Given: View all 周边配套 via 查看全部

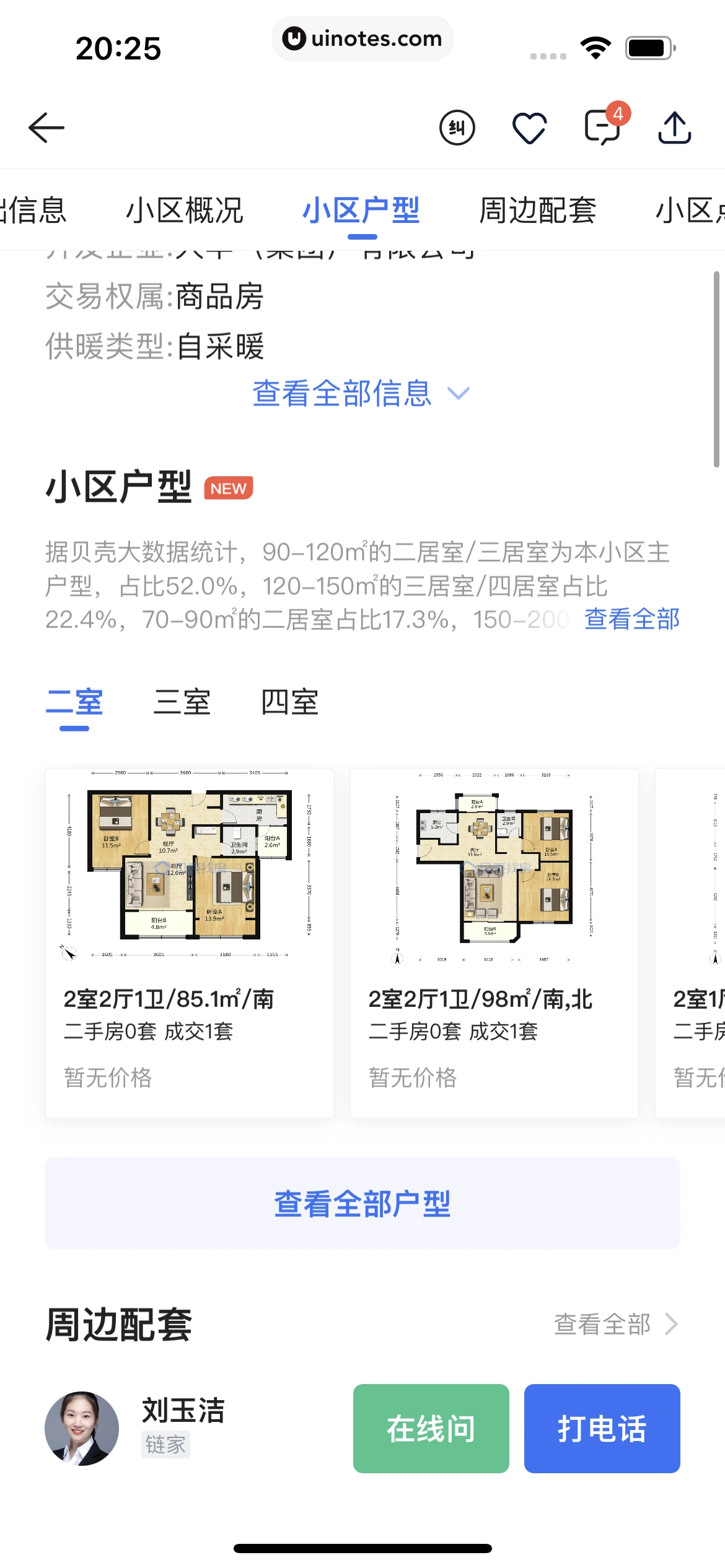Looking at the screenshot, I should pyautogui.click(x=615, y=1325).
